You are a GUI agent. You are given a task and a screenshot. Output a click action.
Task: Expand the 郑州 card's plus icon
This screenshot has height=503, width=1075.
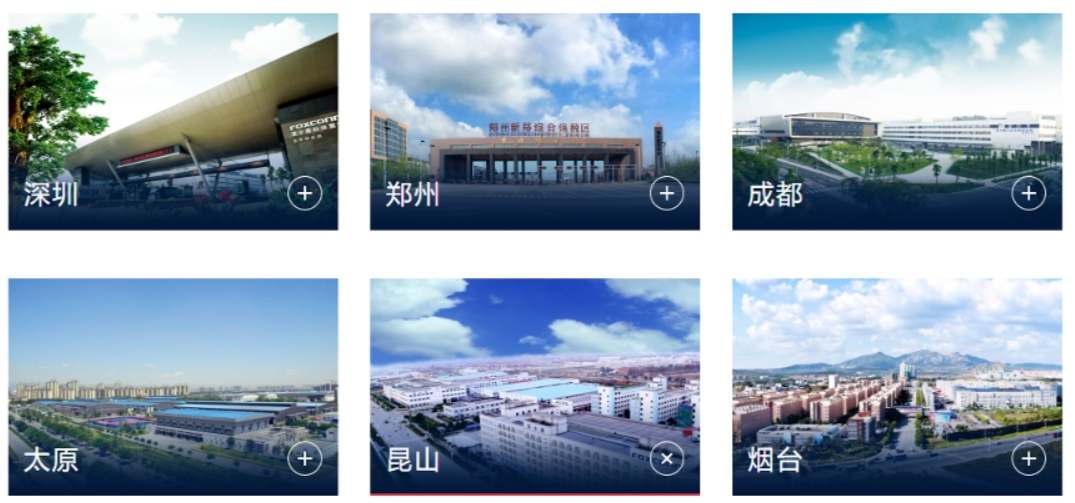click(667, 193)
